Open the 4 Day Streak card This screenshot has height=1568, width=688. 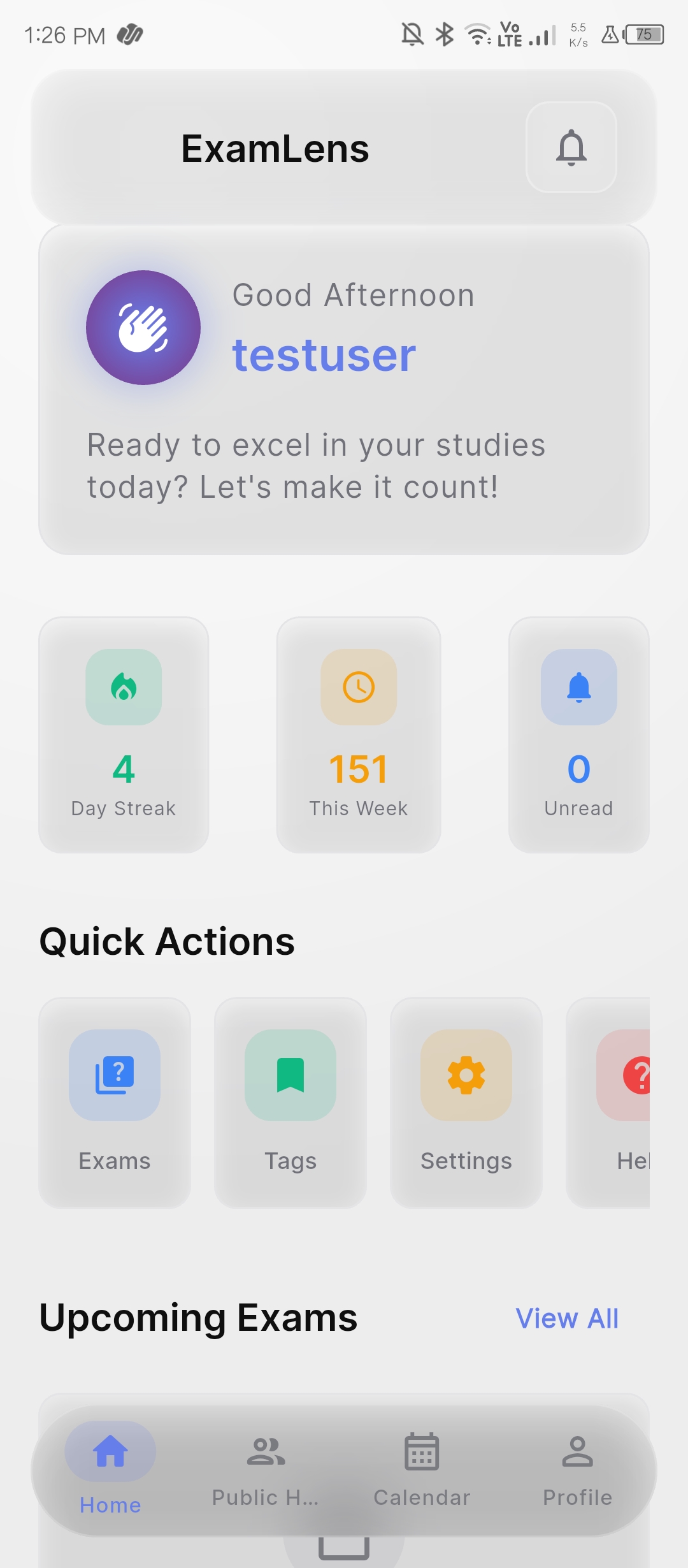[124, 735]
